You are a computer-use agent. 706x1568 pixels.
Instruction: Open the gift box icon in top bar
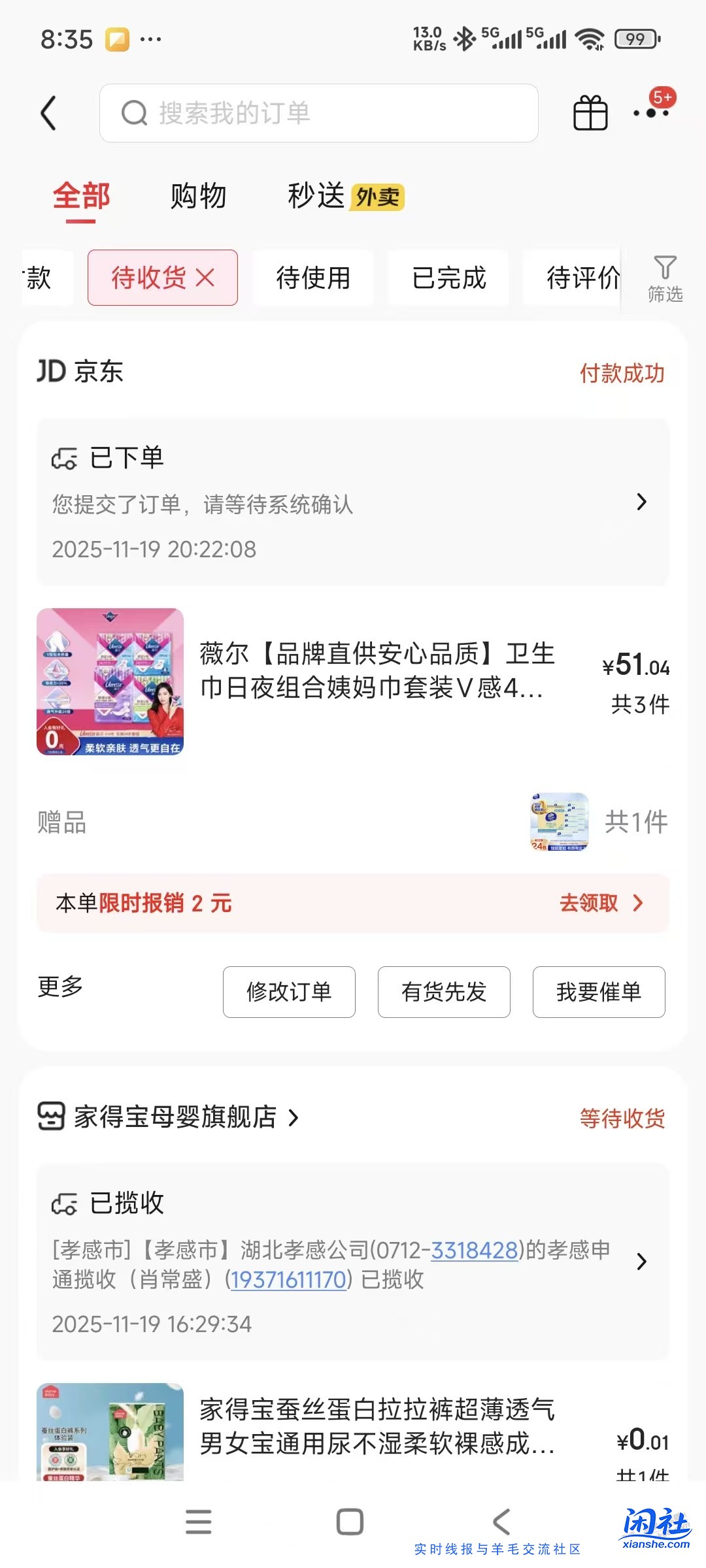589,112
